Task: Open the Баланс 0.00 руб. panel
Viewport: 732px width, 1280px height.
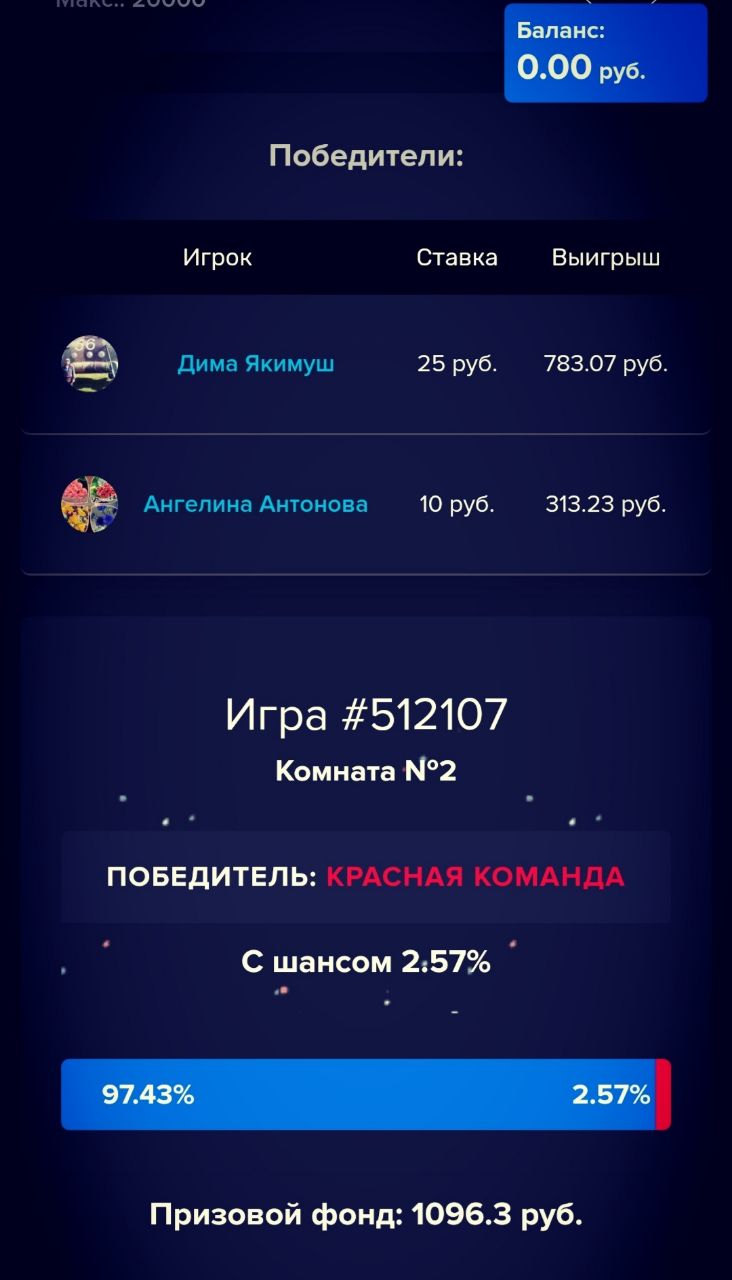Action: point(605,53)
